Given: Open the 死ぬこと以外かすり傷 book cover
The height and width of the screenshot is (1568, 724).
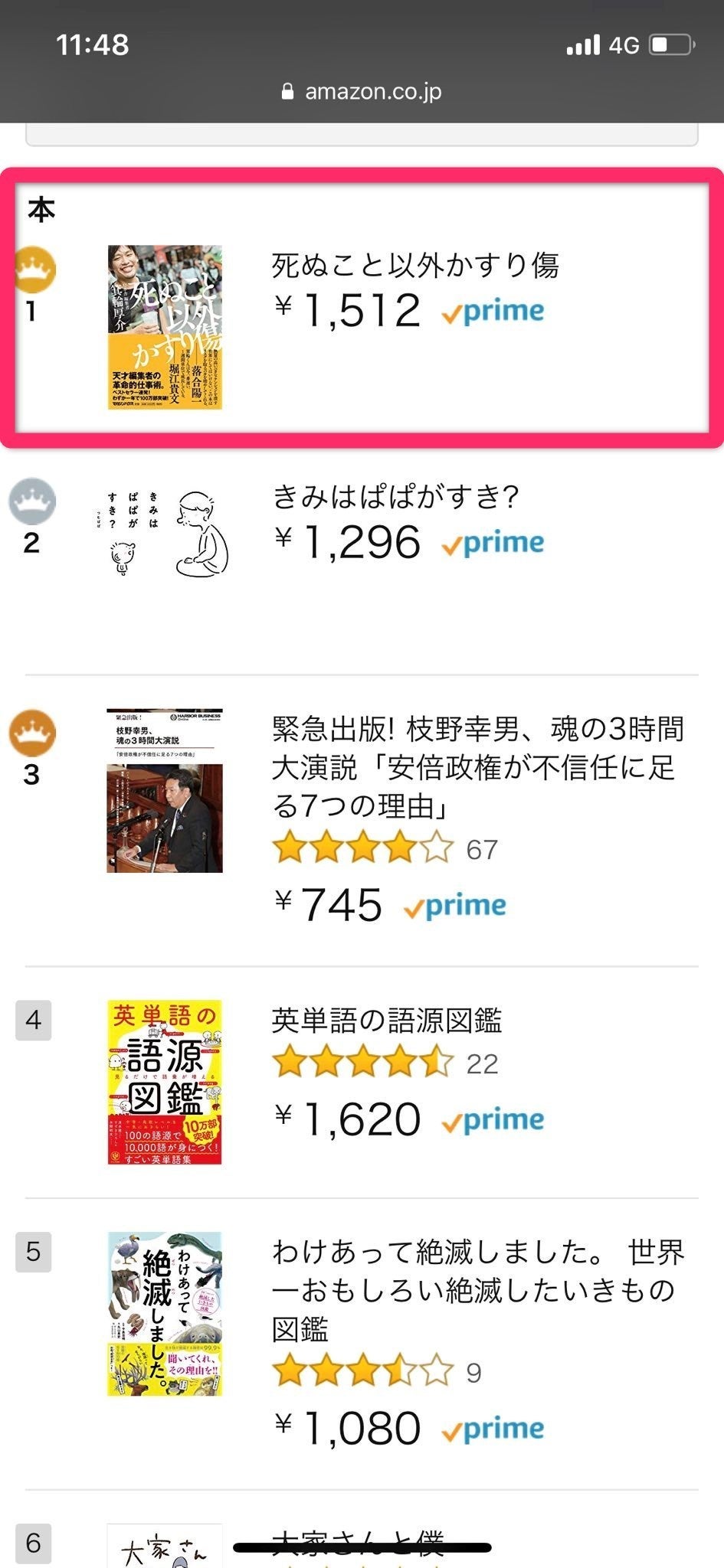Looking at the screenshot, I should coord(165,327).
